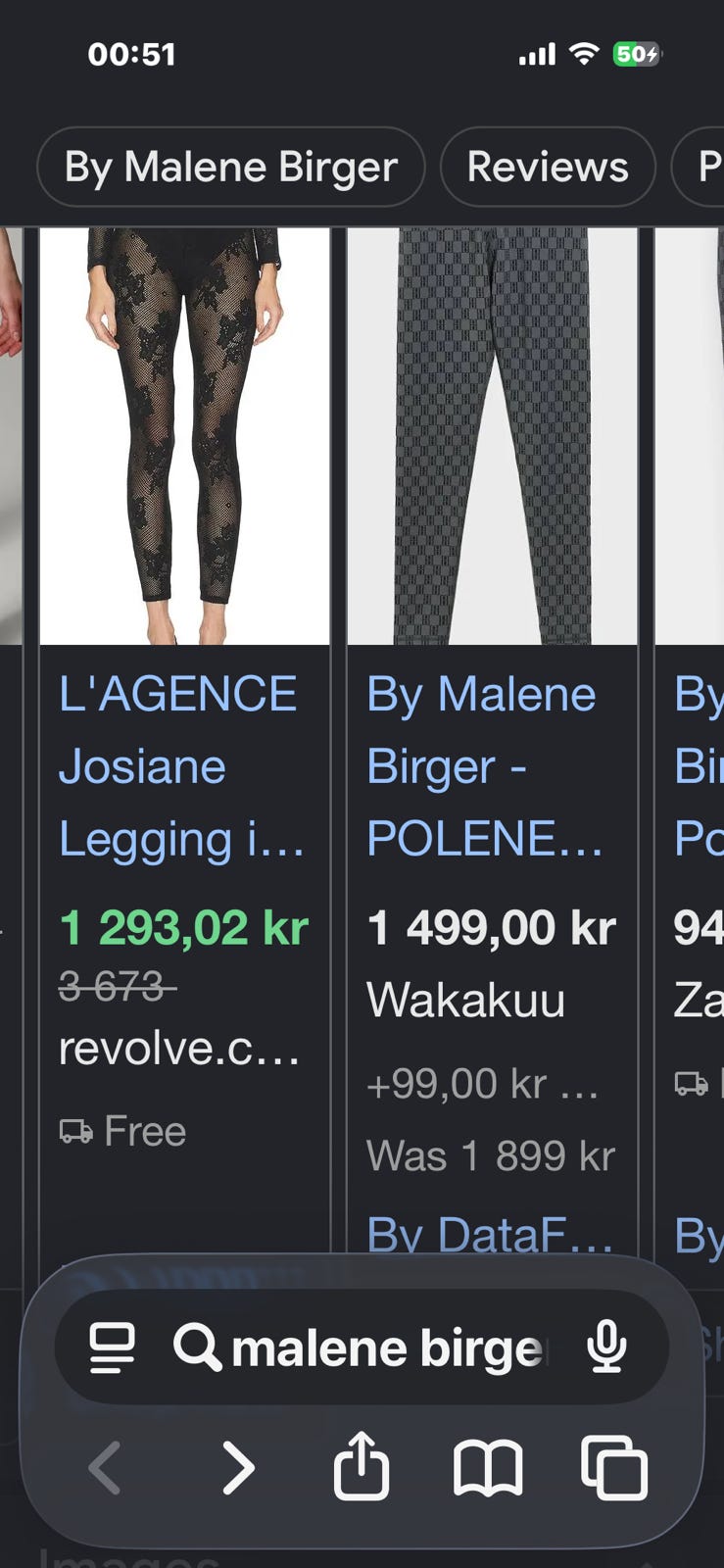
Task: Show all open tabs
Action: [614, 1467]
